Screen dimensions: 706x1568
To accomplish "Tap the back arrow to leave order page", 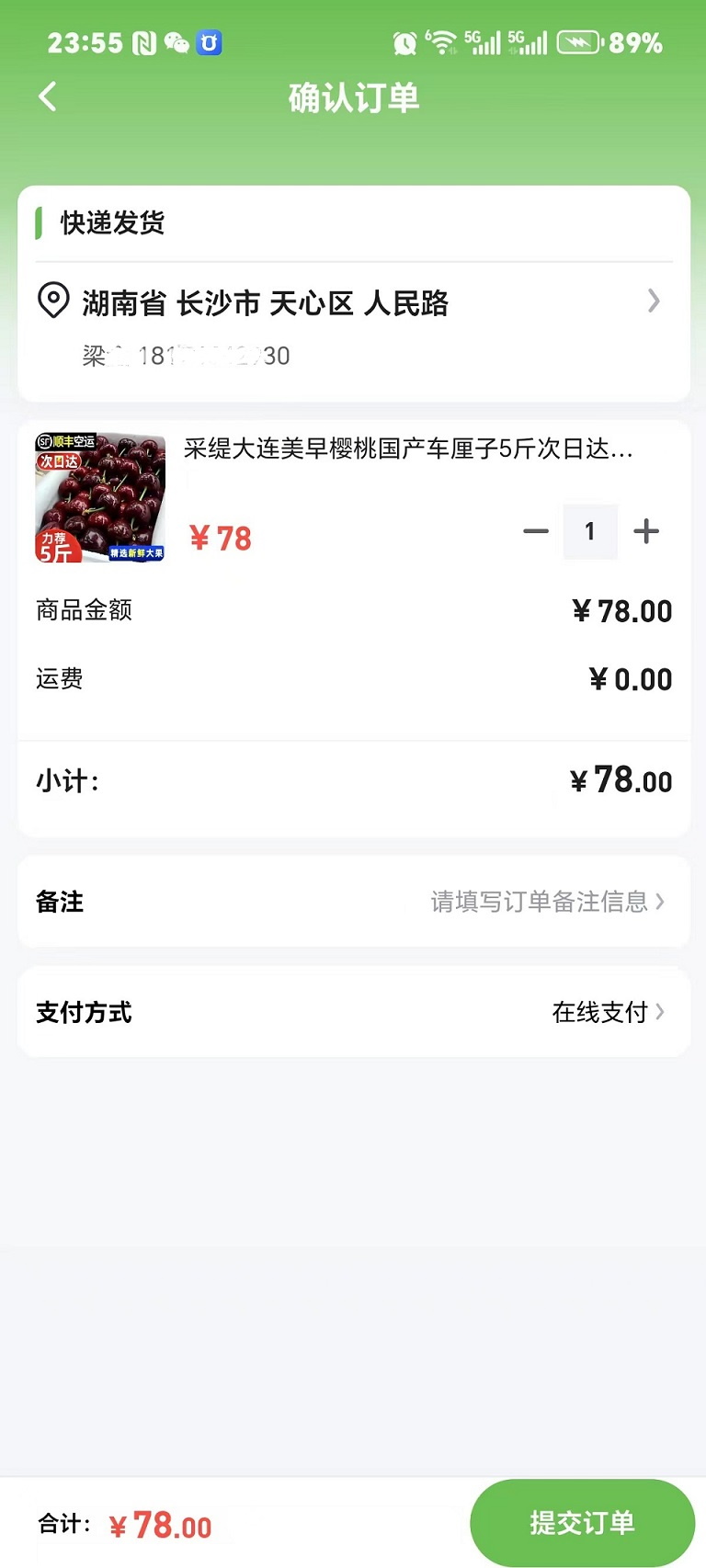I will (x=48, y=96).
